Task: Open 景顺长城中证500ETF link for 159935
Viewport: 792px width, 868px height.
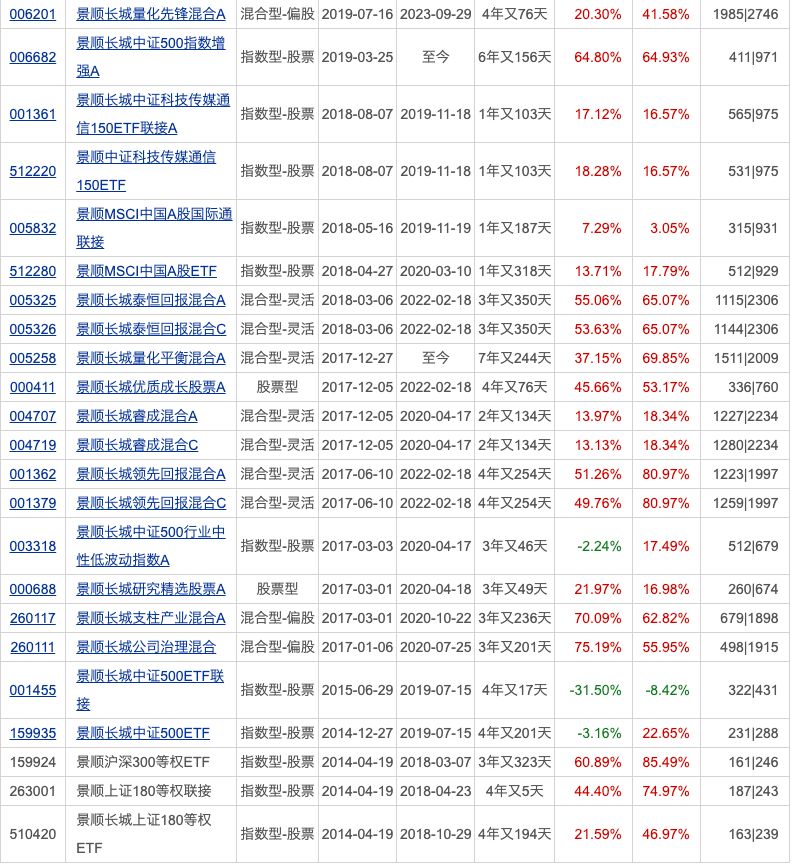Action: click(143, 733)
